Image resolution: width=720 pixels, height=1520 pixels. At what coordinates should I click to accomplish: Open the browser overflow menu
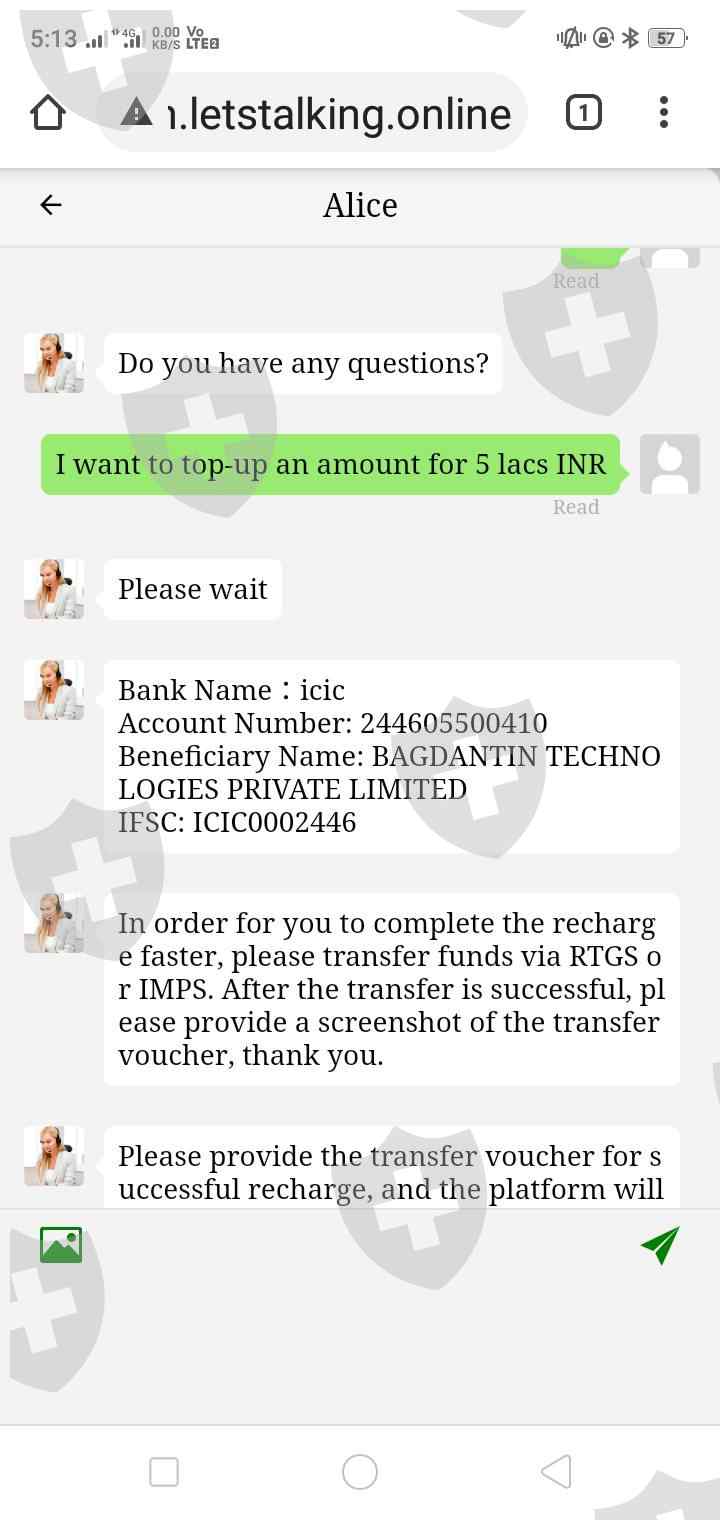coord(663,113)
